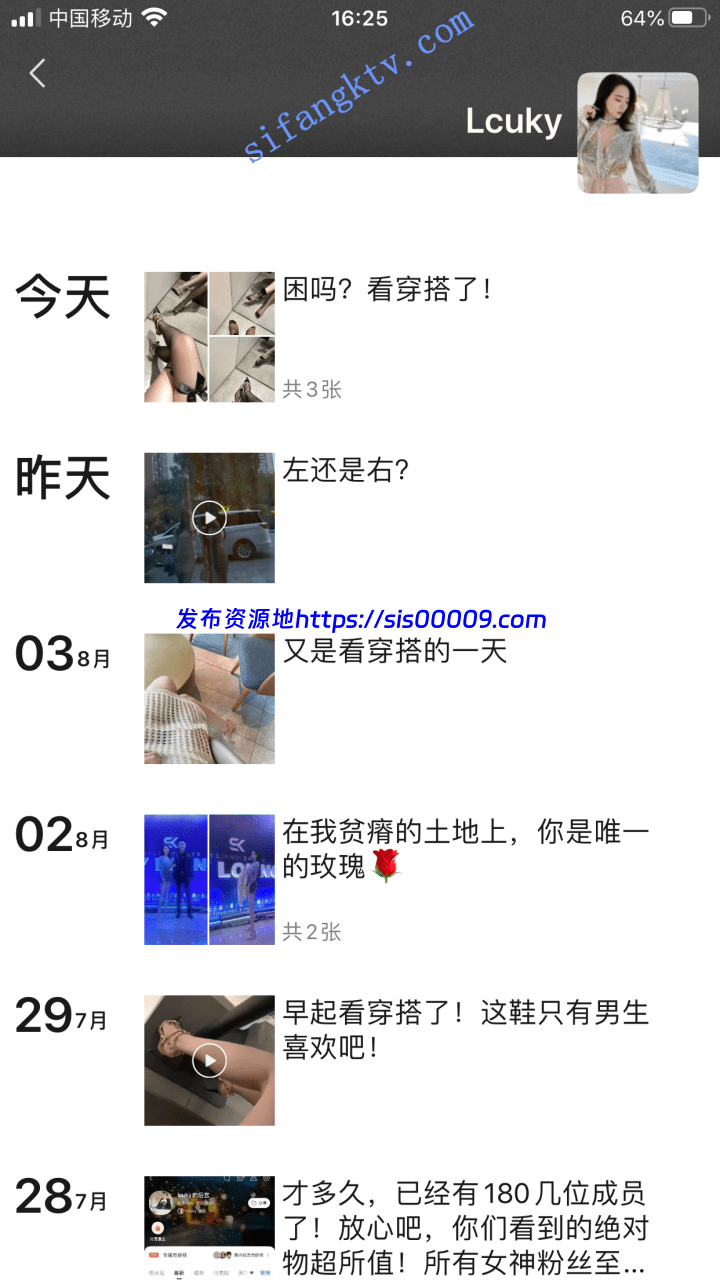This screenshot has width=720, height=1280.
Task: View the August 2 two-photo runway post
Action: (x=209, y=880)
